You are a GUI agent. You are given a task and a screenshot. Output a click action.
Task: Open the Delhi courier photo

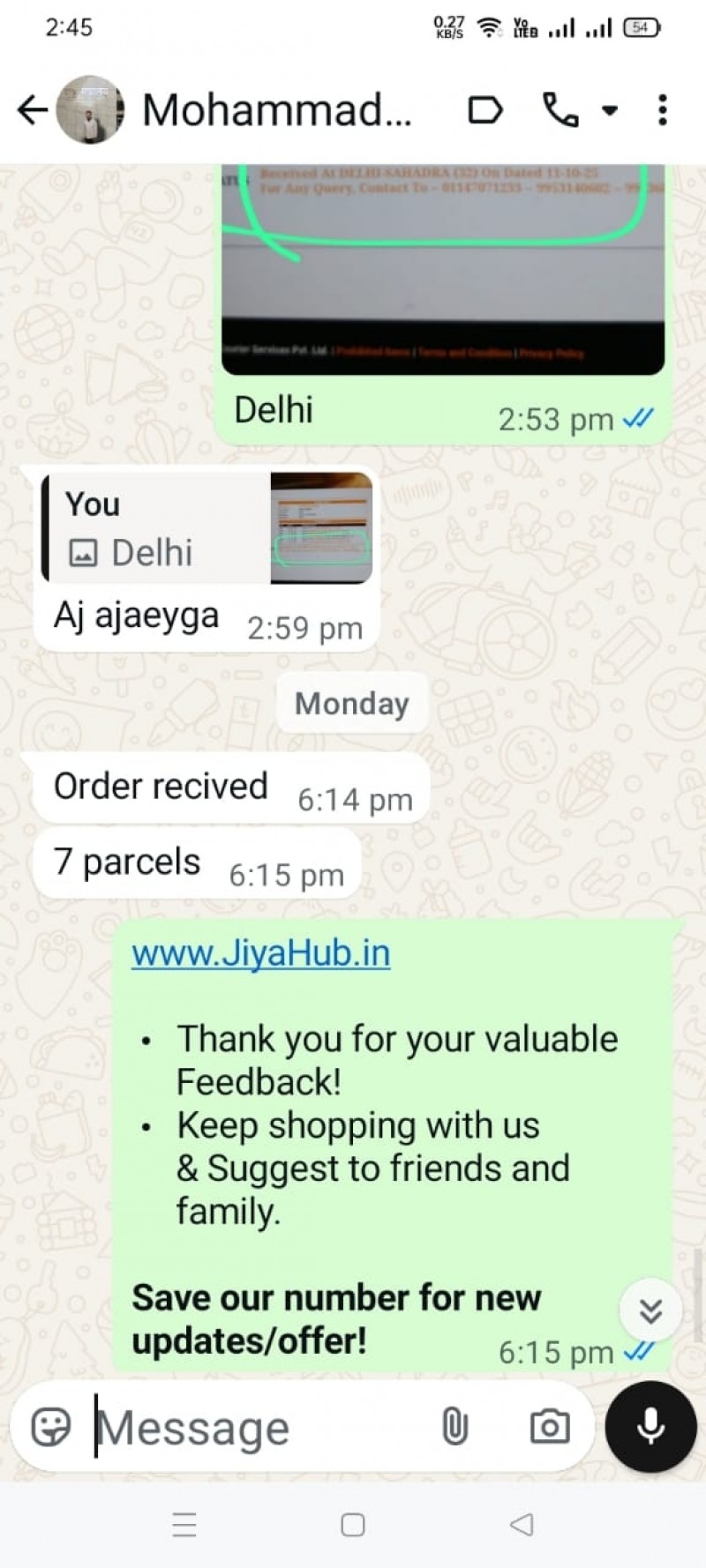tap(441, 273)
